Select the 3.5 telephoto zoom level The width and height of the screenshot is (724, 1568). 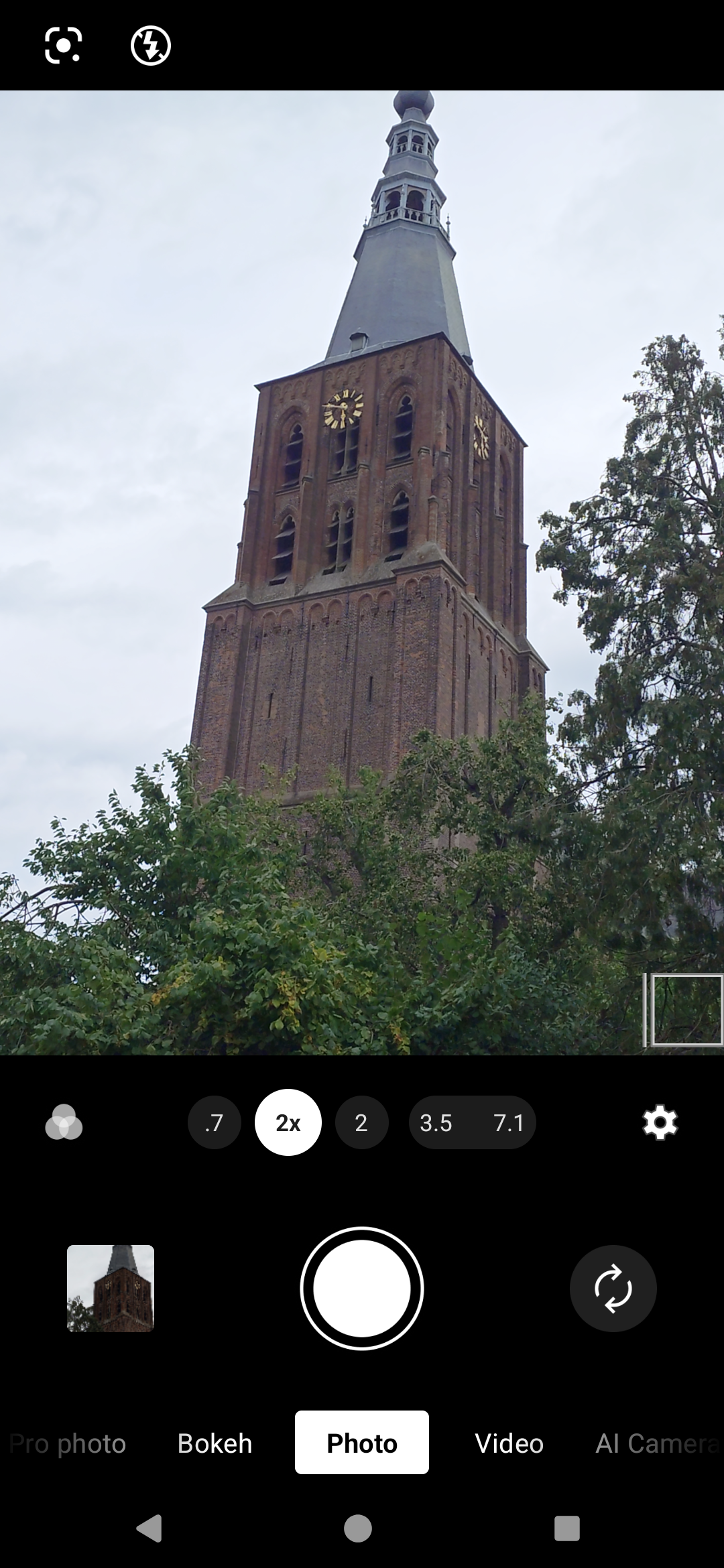436,1122
